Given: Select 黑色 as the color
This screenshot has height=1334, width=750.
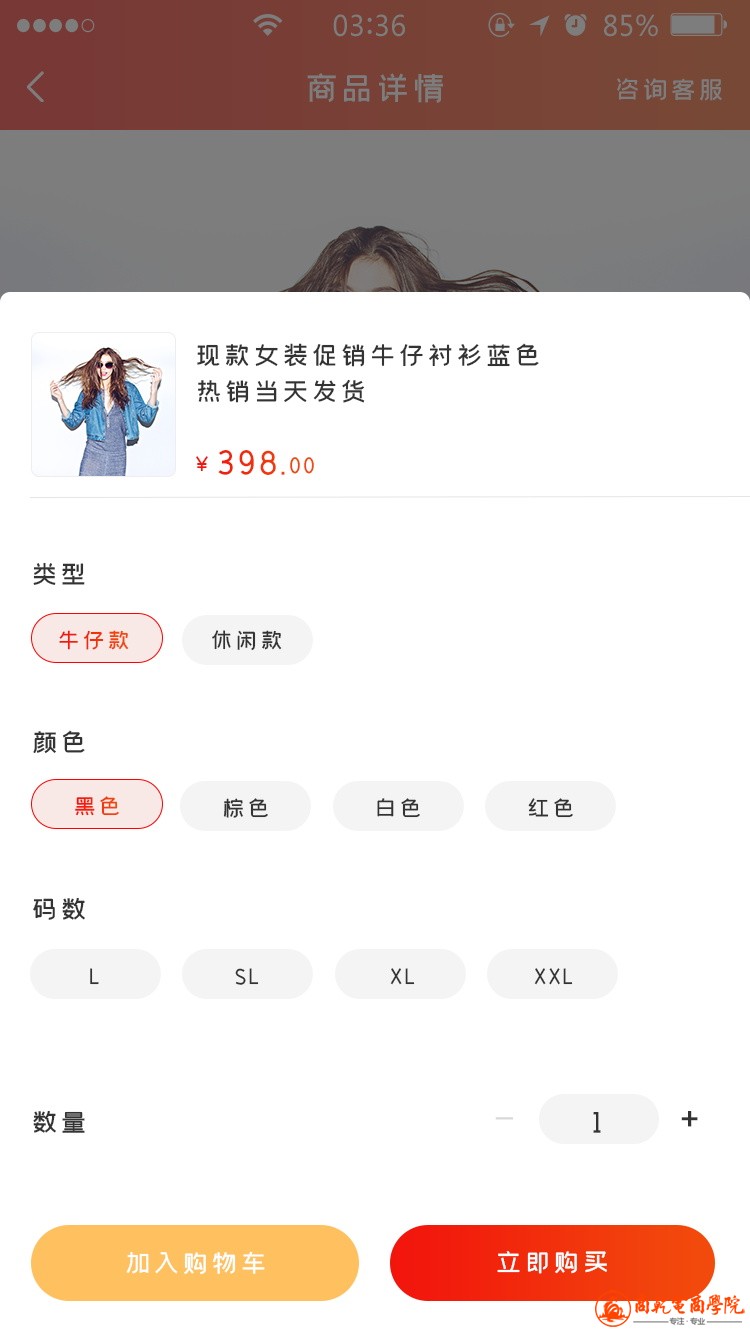Looking at the screenshot, I should coord(97,805).
